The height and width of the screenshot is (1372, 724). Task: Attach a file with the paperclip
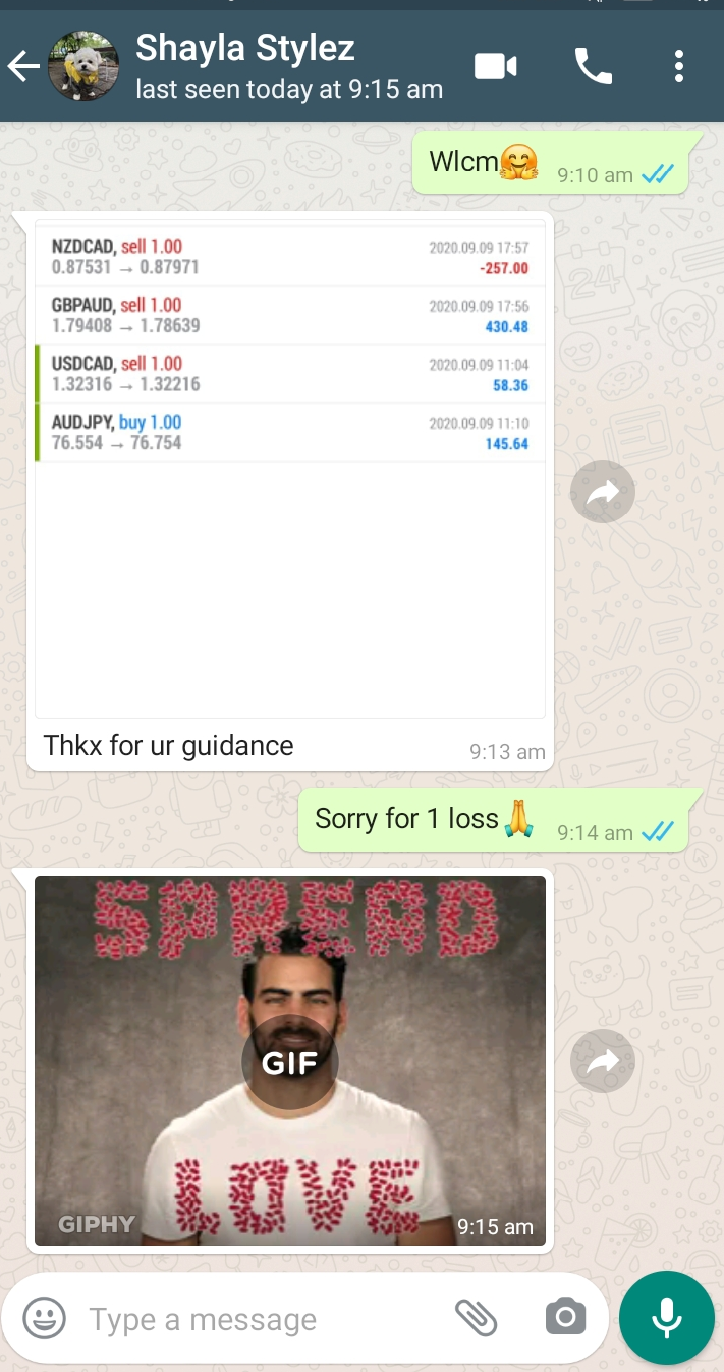pyautogui.click(x=476, y=1318)
